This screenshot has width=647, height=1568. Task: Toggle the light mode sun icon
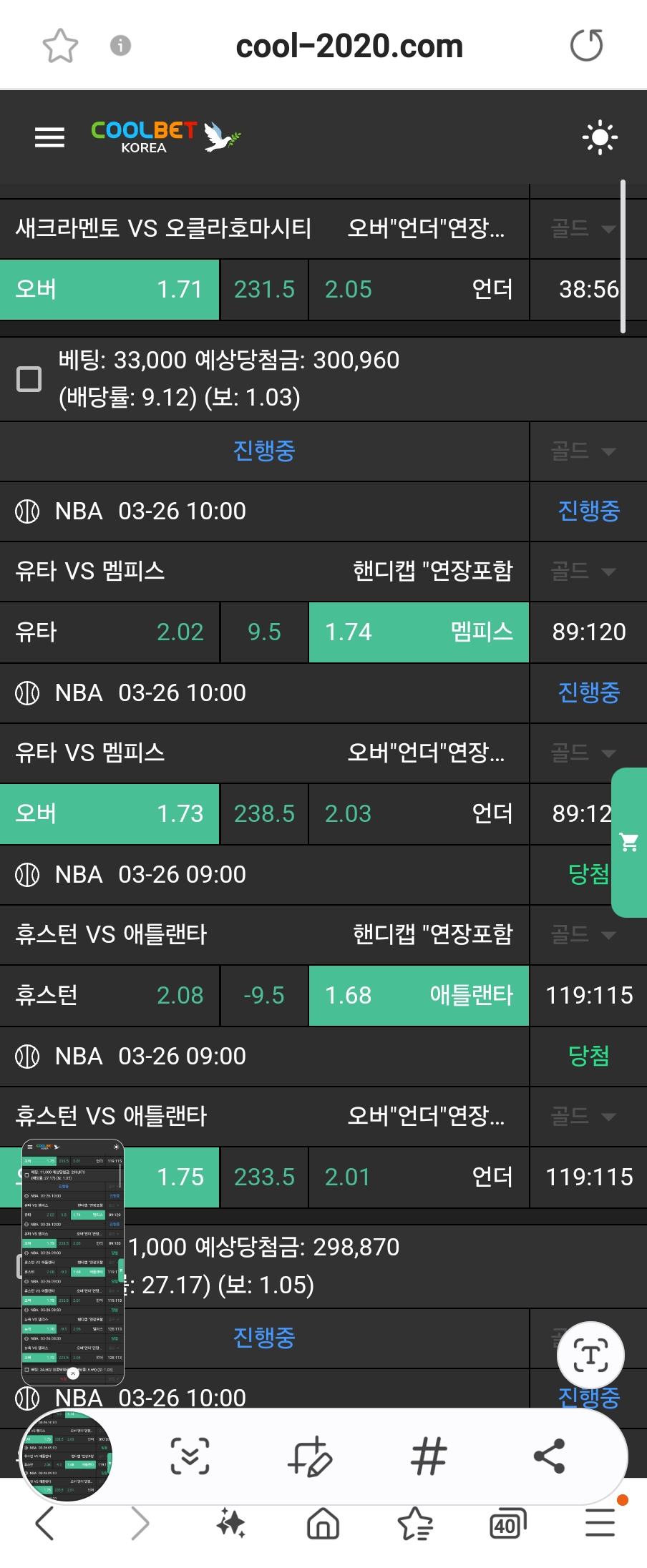599,137
